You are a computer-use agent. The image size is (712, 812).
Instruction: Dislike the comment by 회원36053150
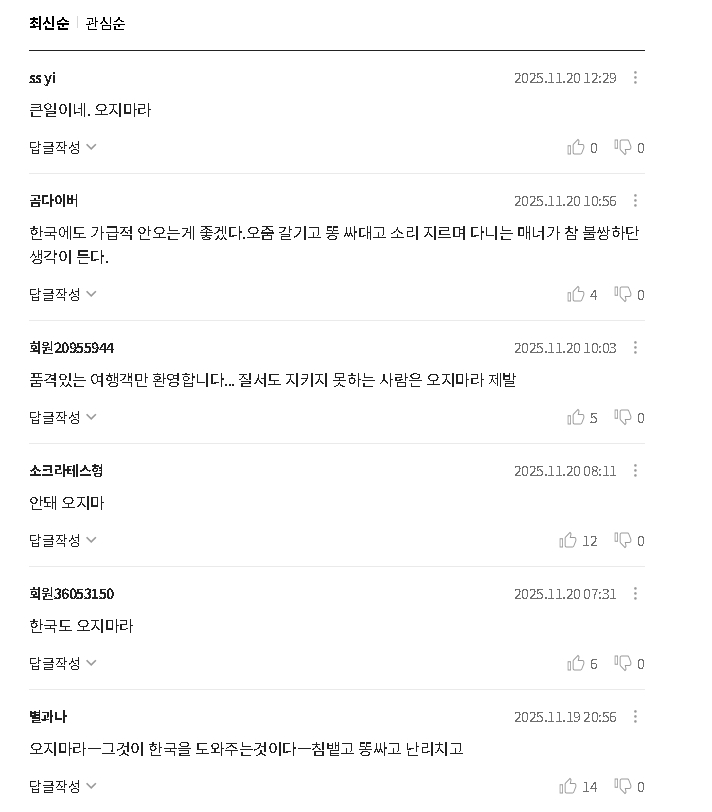[624, 664]
